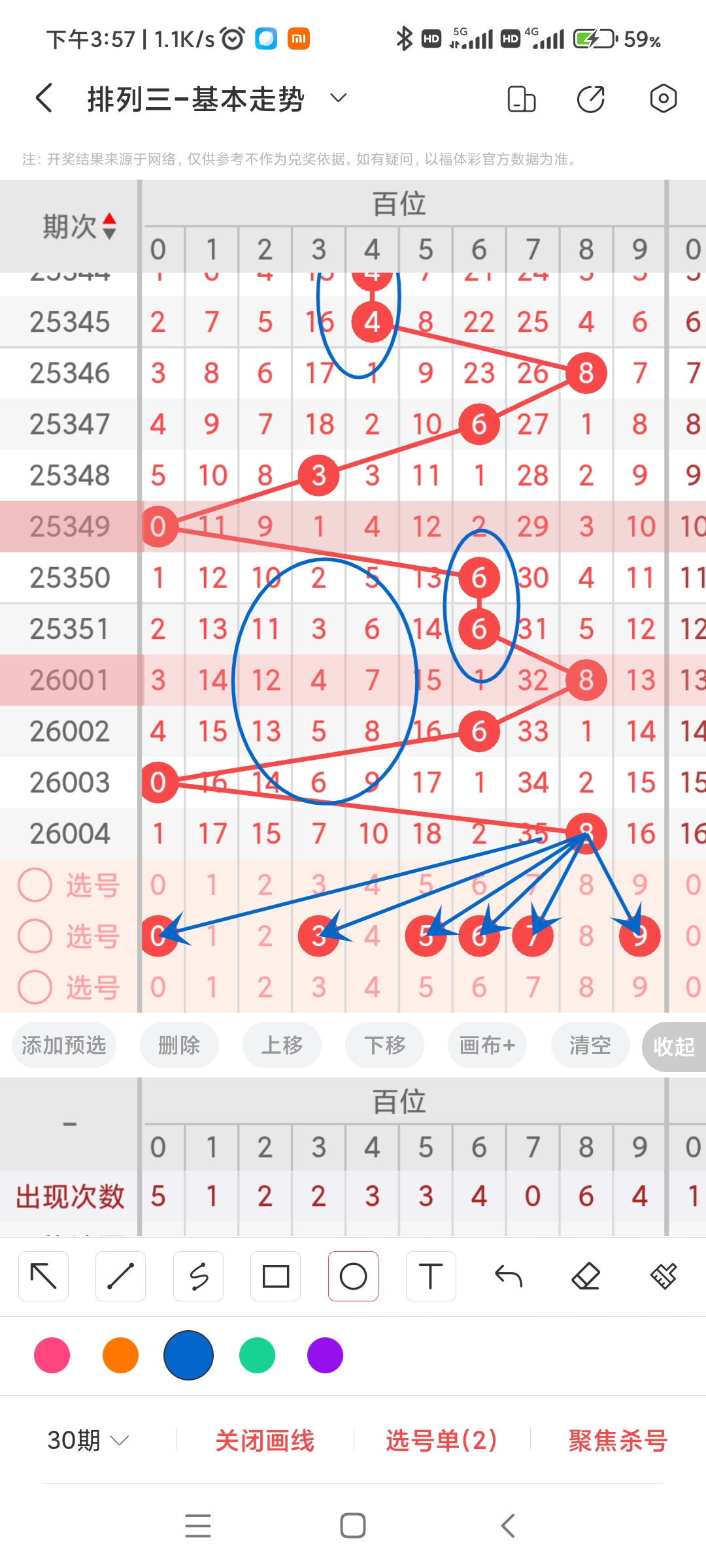706x1568 pixels.
Task: Select the straight line tool
Action: point(121,1275)
